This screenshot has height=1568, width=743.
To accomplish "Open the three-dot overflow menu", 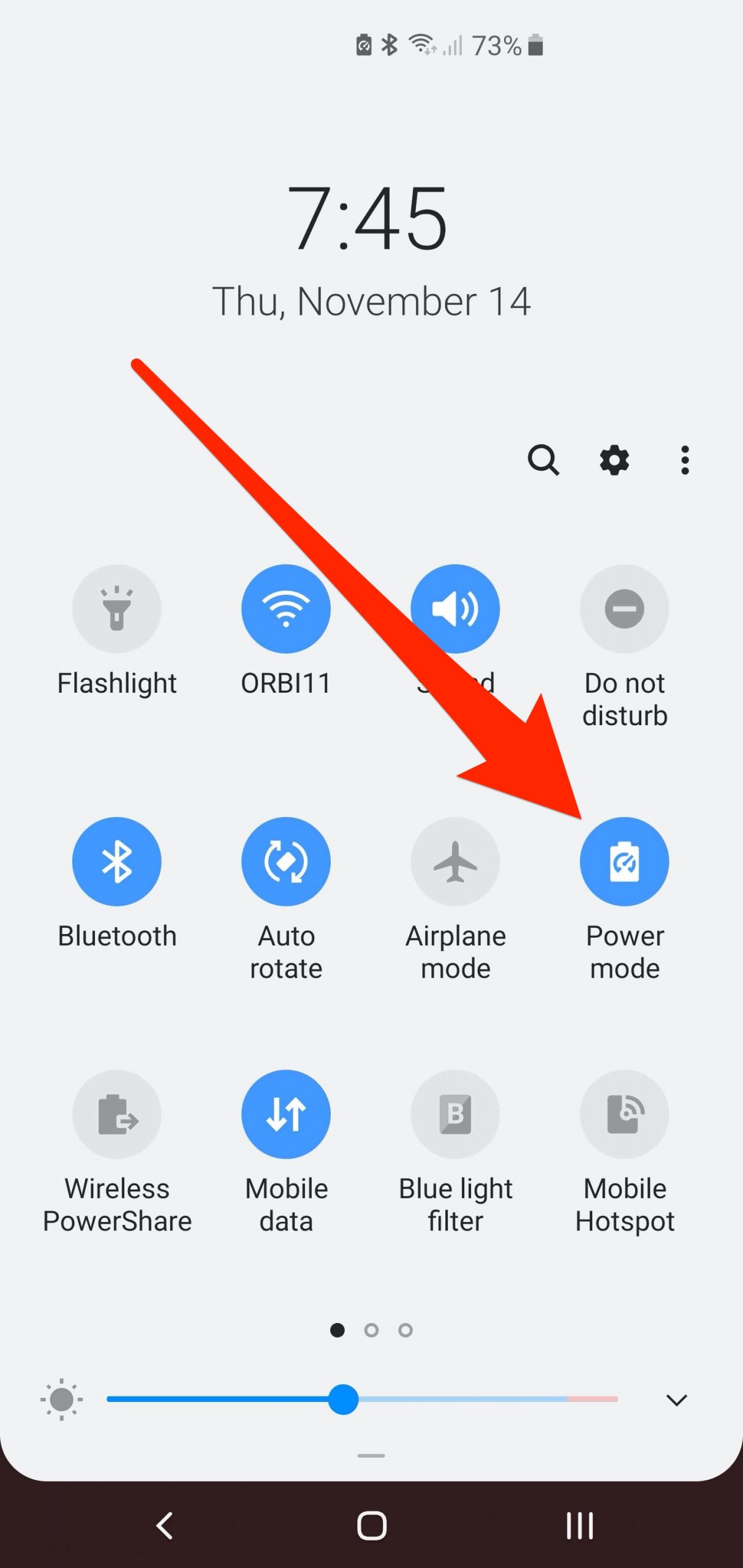I will point(685,460).
